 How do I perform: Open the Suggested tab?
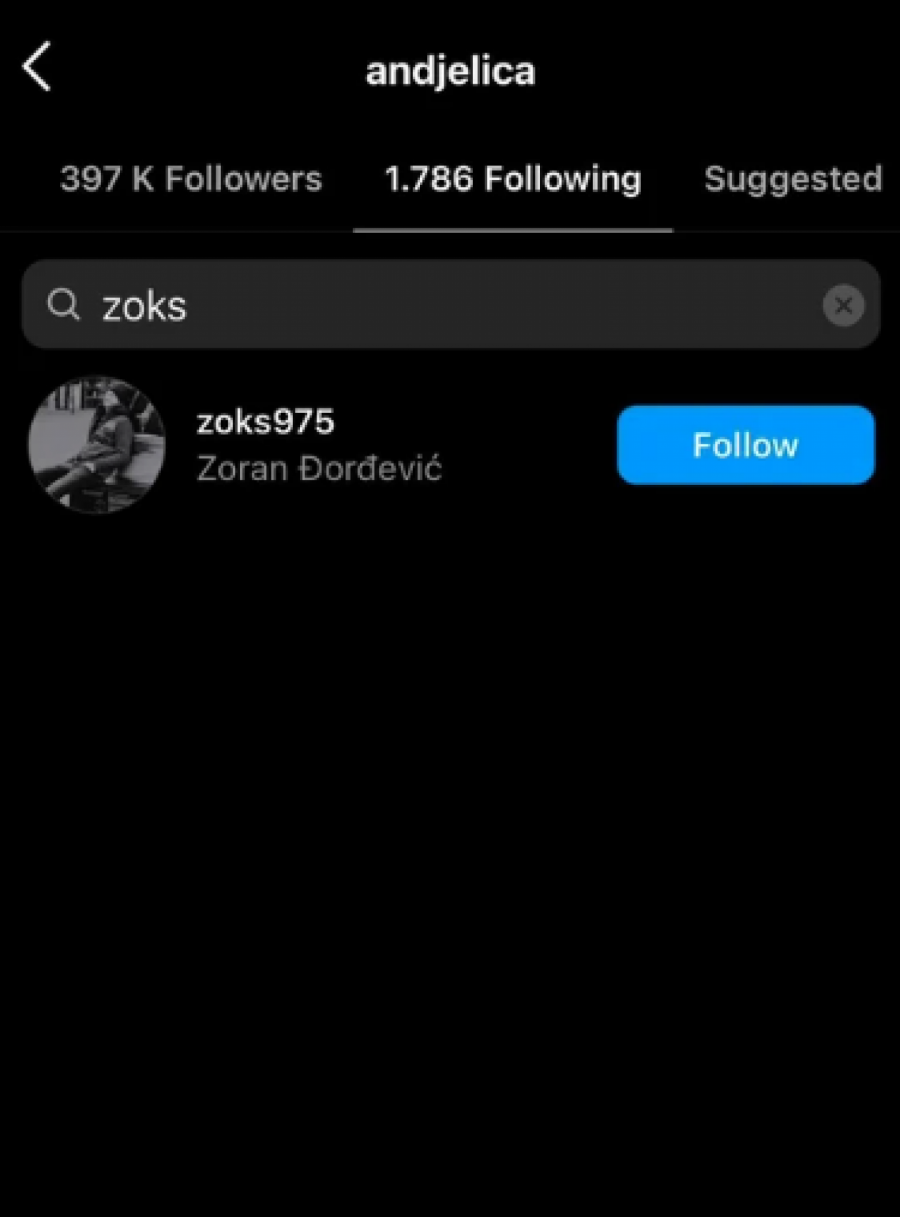point(793,180)
